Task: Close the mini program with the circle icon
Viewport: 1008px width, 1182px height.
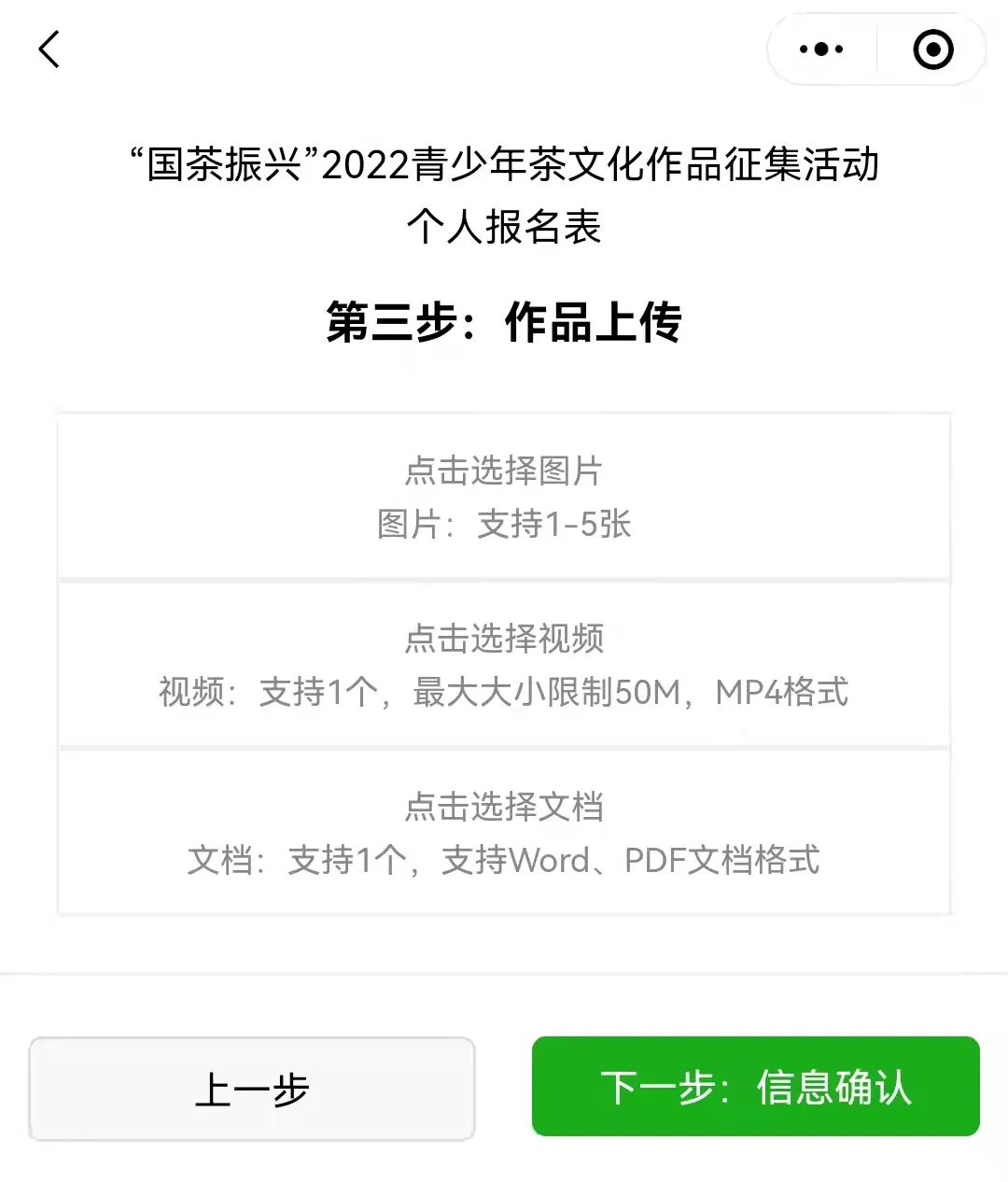Action: (932, 49)
